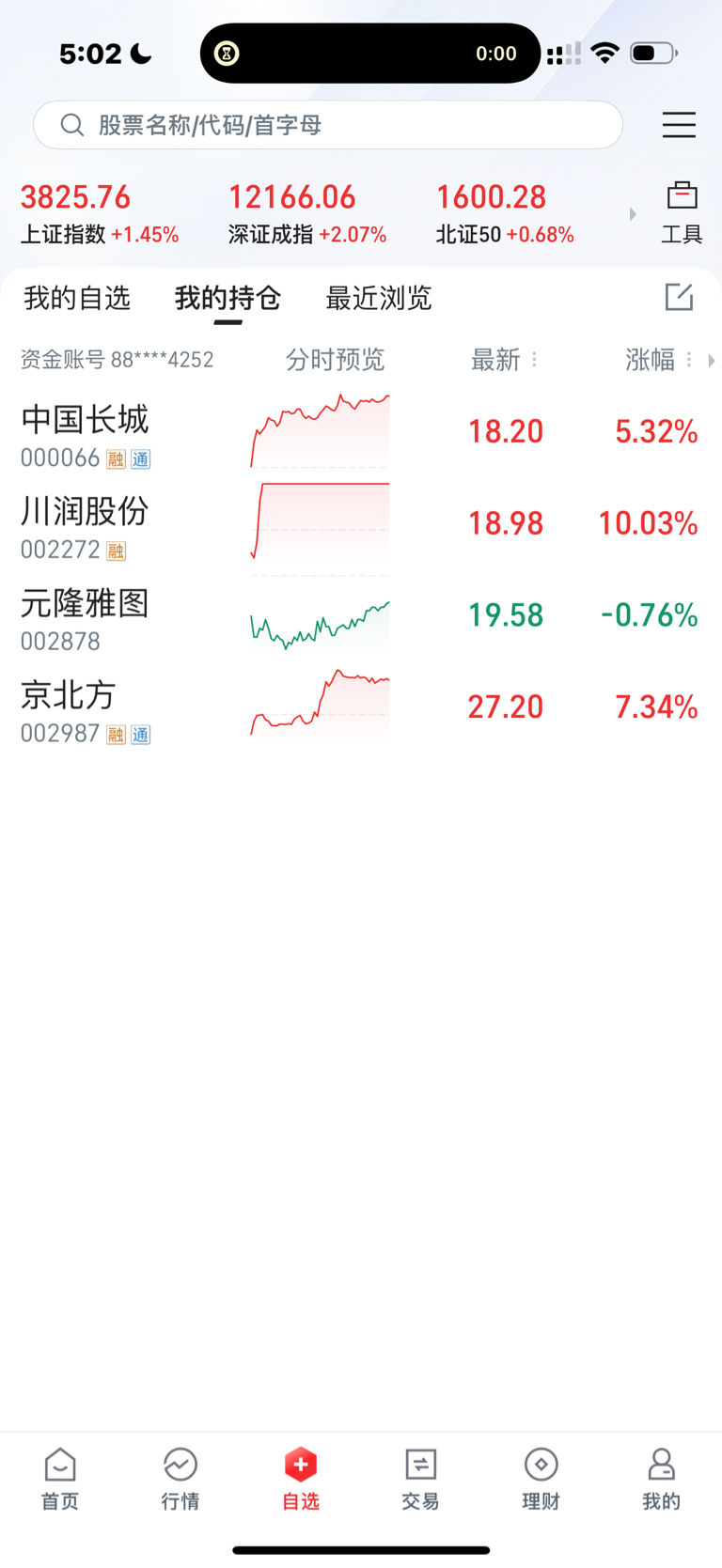722x1568 pixels.
Task: Open the 交易 trading tab
Action: pyautogui.click(x=421, y=1479)
